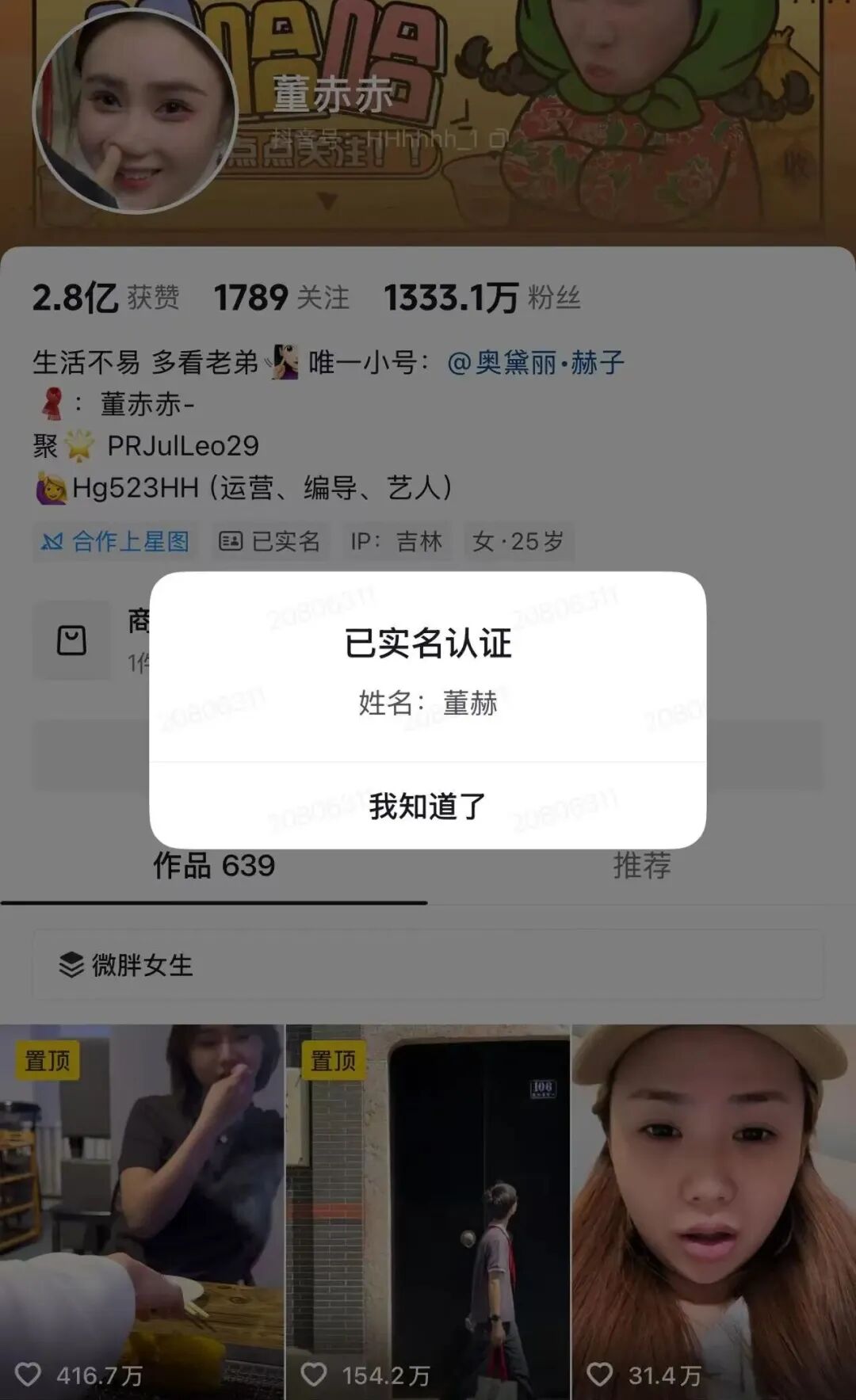The height and width of the screenshot is (1400, 856).
Task: Select the 作品 639 tab
Action: pos(212,867)
